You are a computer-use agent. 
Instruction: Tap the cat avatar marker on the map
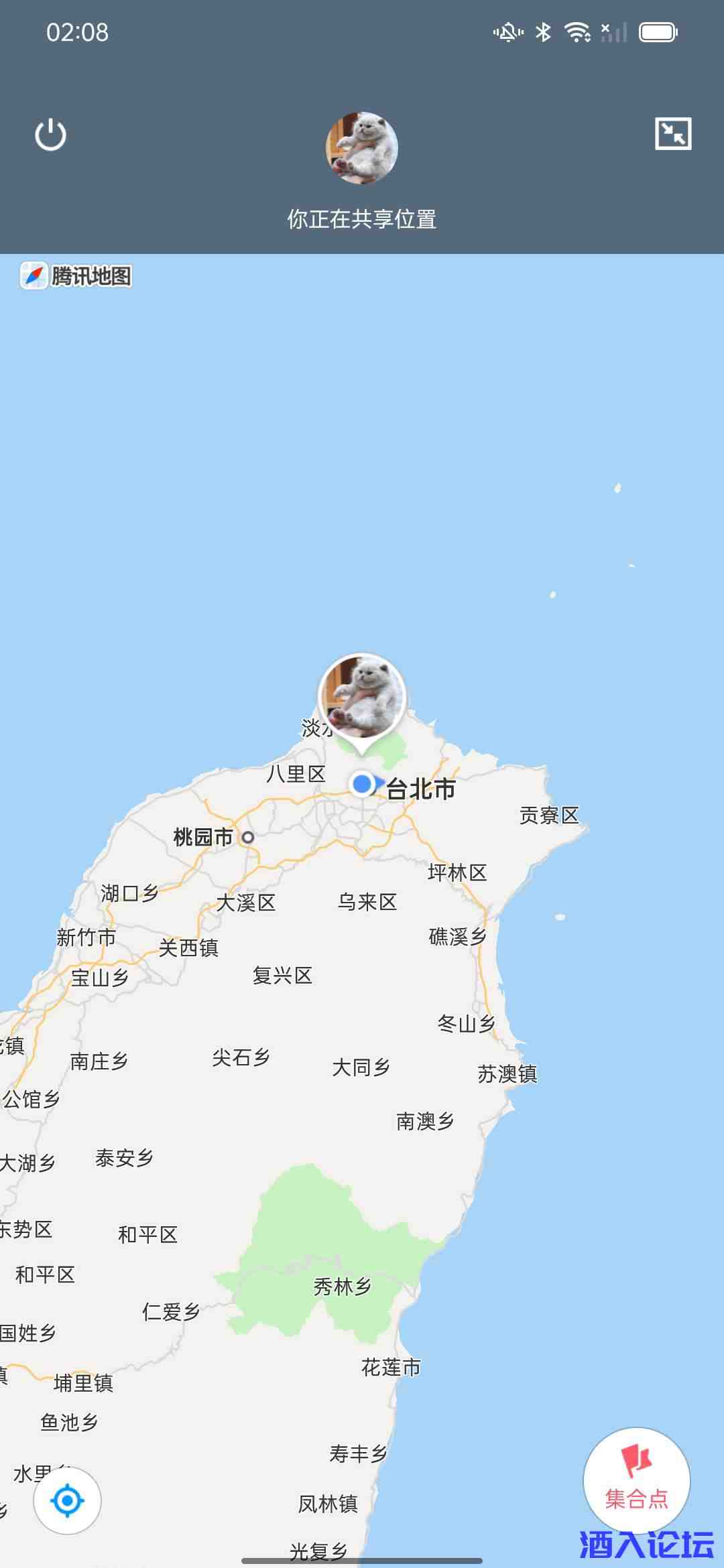[362, 697]
